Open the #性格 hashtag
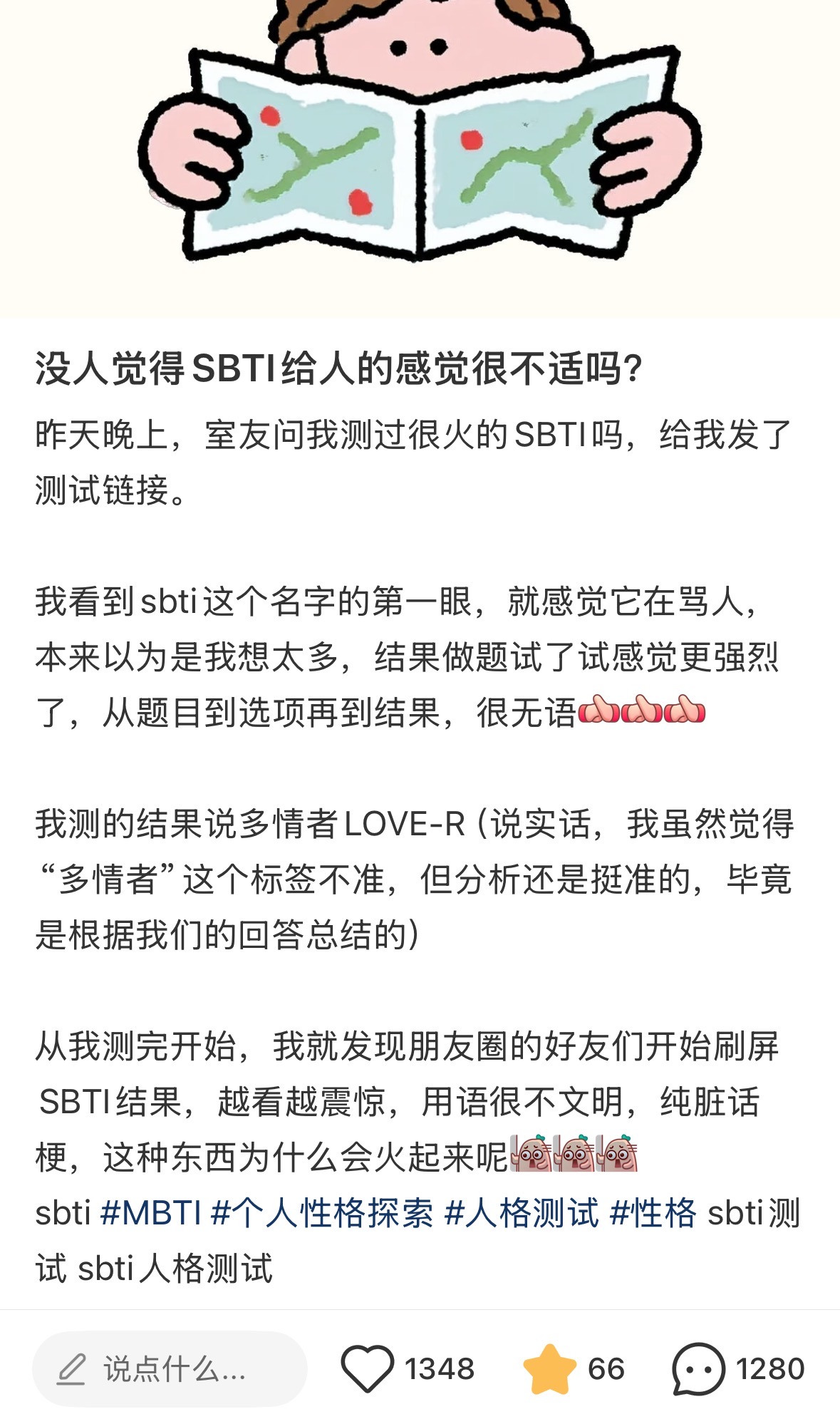The image size is (840, 1419). coord(653,1212)
